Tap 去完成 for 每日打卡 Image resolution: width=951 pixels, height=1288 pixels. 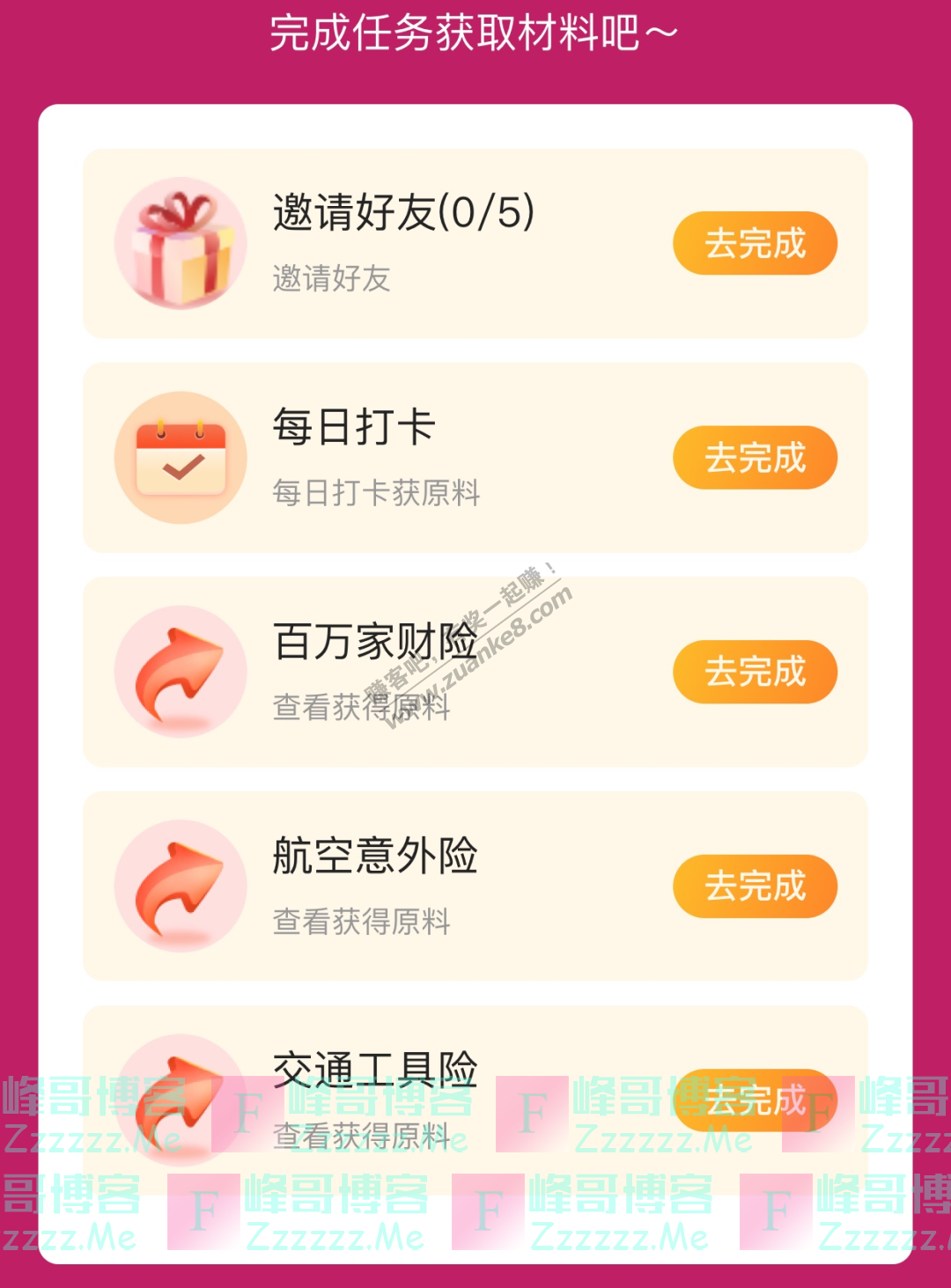pos(755,458)
